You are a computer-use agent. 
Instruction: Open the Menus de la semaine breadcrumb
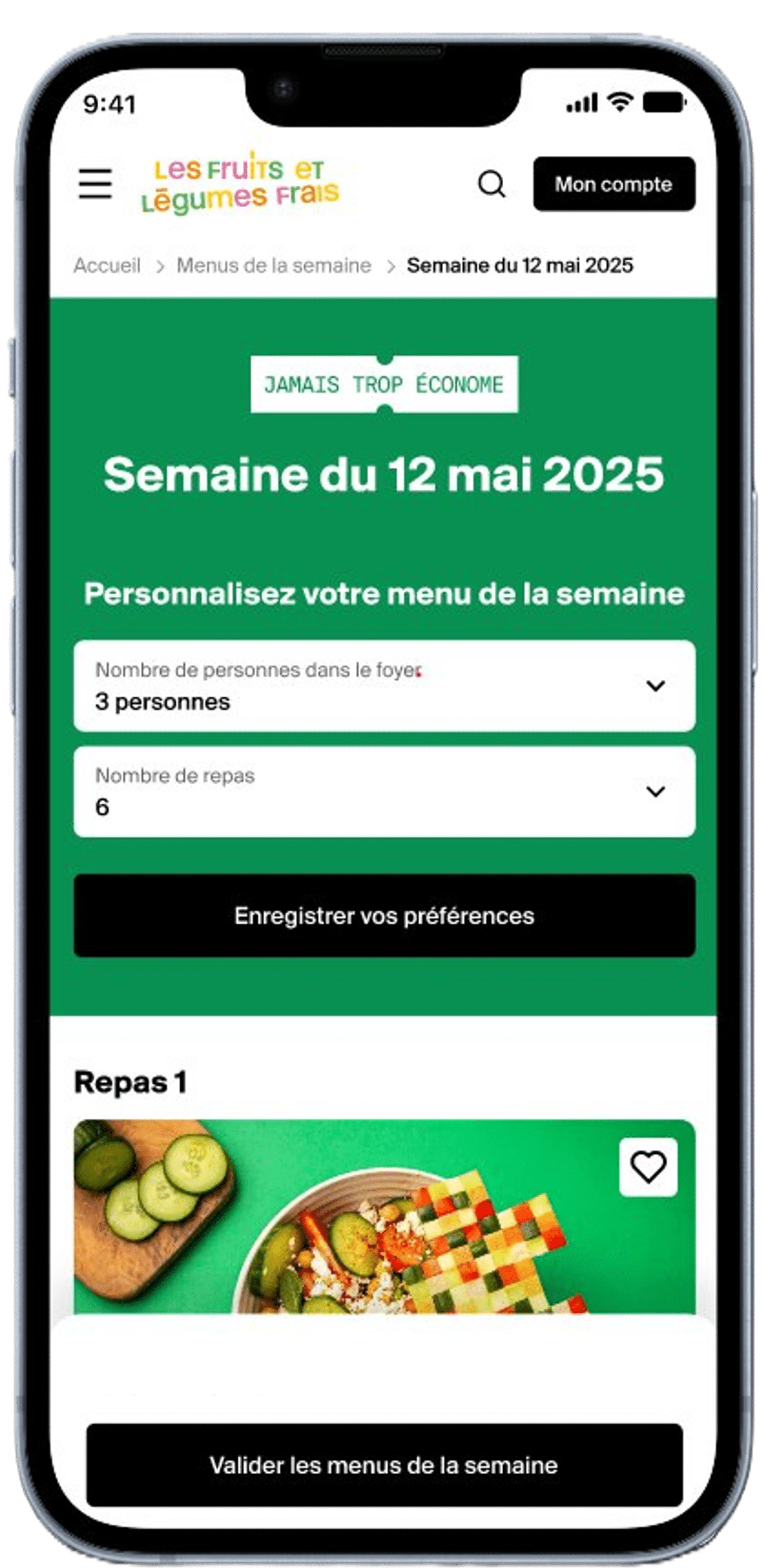[x=273, y=266]
